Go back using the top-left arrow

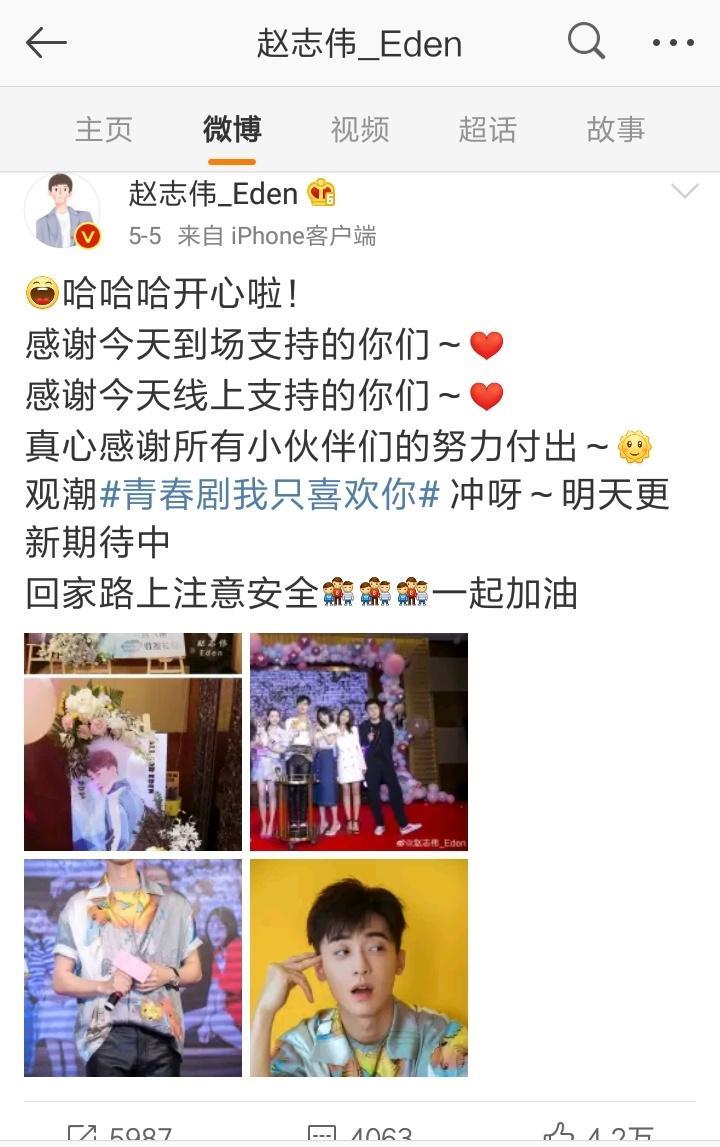(x=46, y=43)
